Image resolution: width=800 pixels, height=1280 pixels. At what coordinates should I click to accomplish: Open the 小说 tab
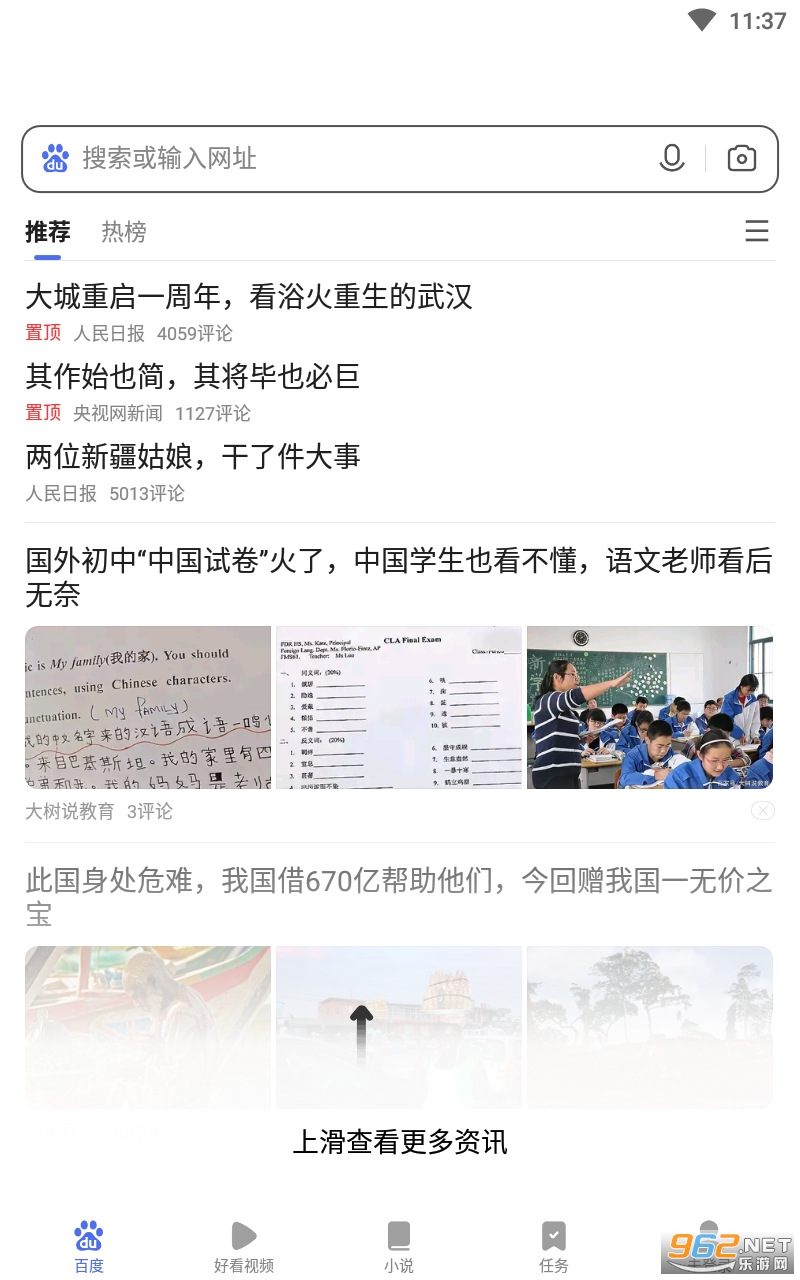pyautogui.click(x=399, y=1246)
